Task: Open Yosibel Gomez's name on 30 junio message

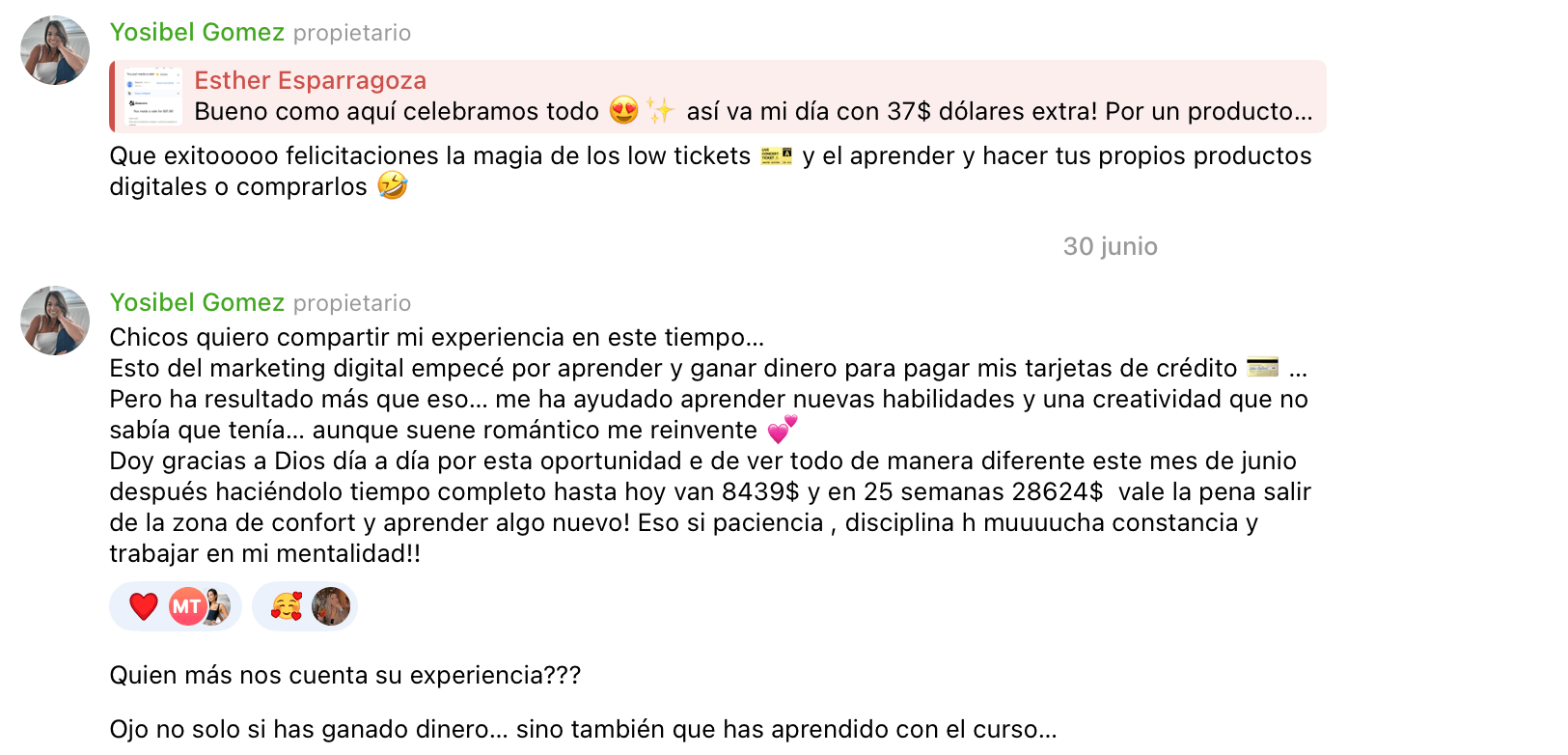Action: [x=197, y=302]
